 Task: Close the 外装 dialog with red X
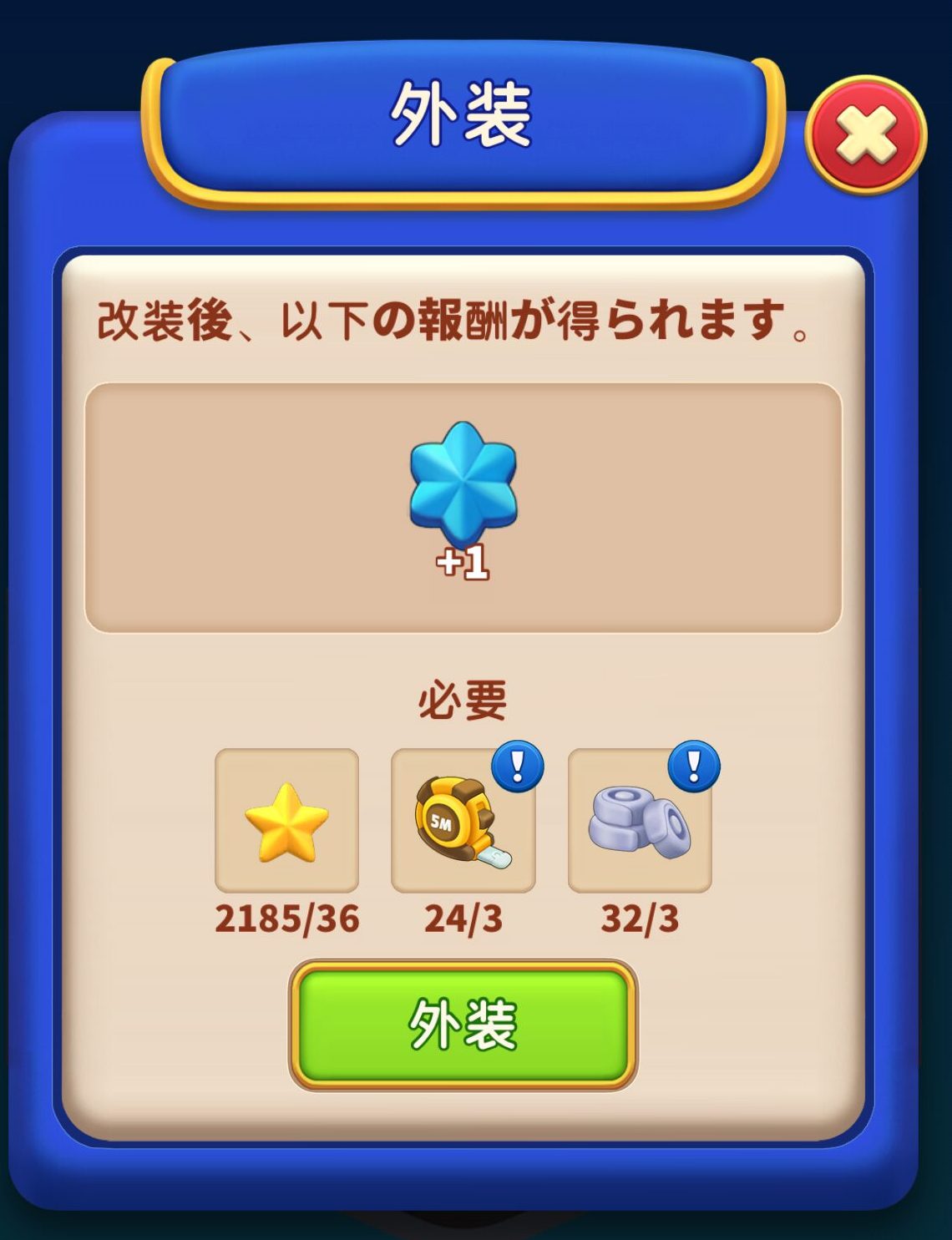tap(866, 135)
